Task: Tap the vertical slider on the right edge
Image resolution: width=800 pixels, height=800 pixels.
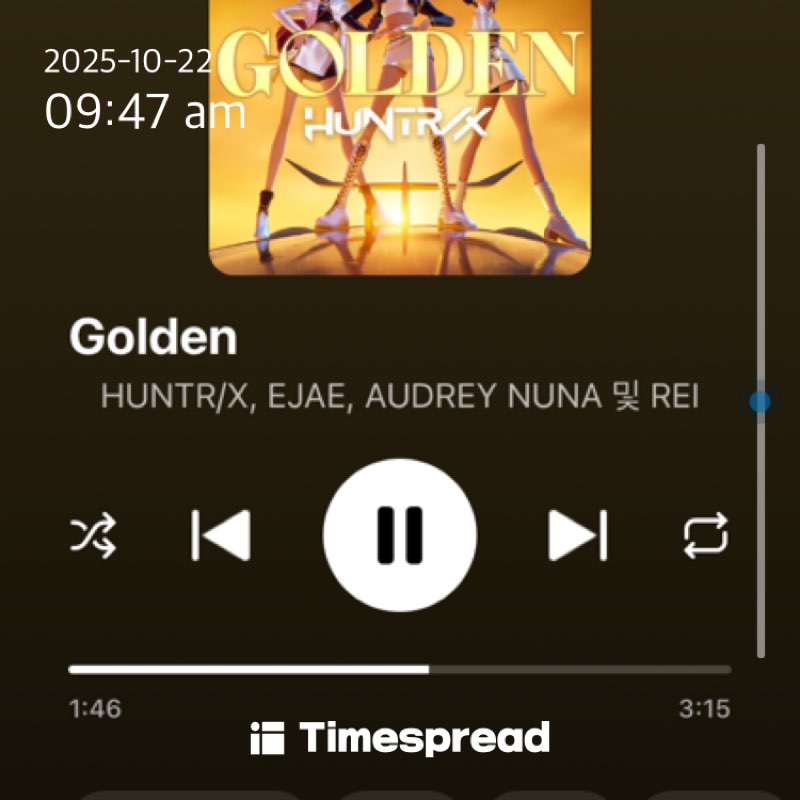Action: 760,401
